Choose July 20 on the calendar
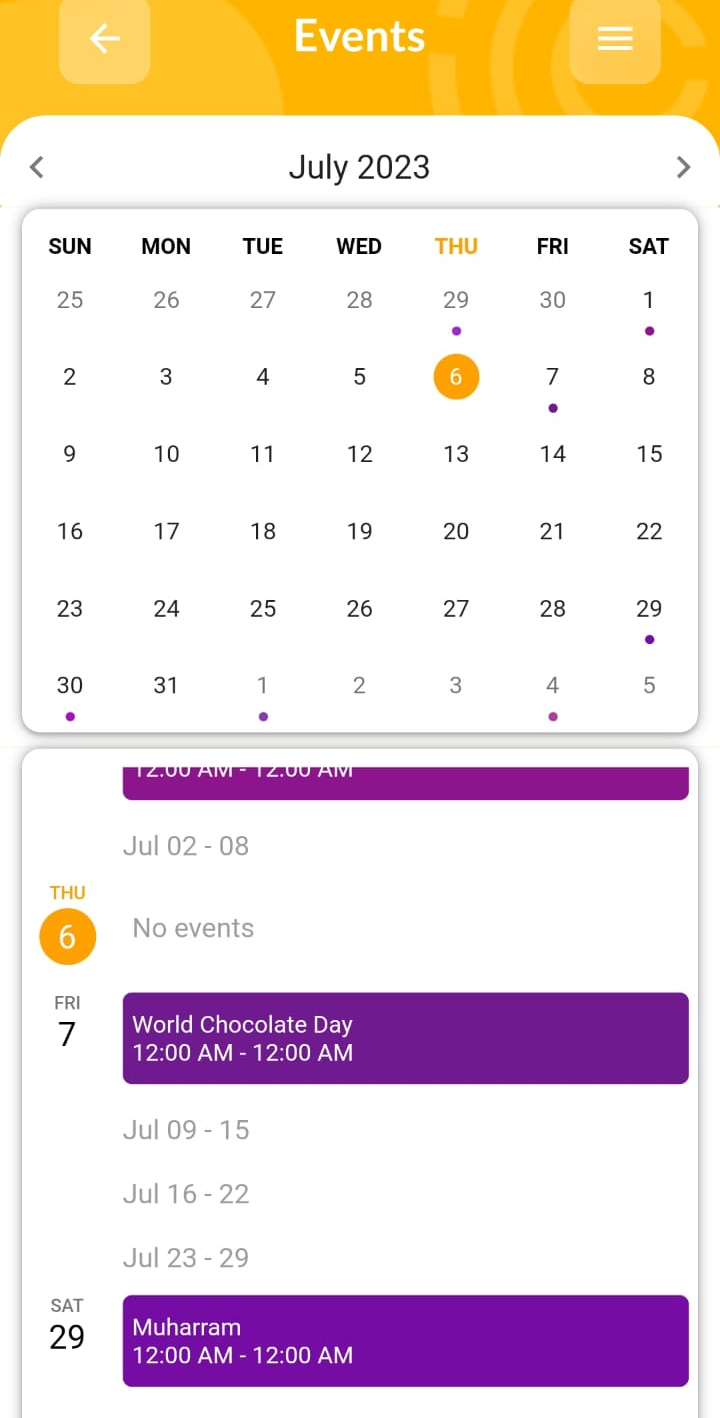This screenshot has height=1418, width=720. pyautogui.click(x=455, y=531)
